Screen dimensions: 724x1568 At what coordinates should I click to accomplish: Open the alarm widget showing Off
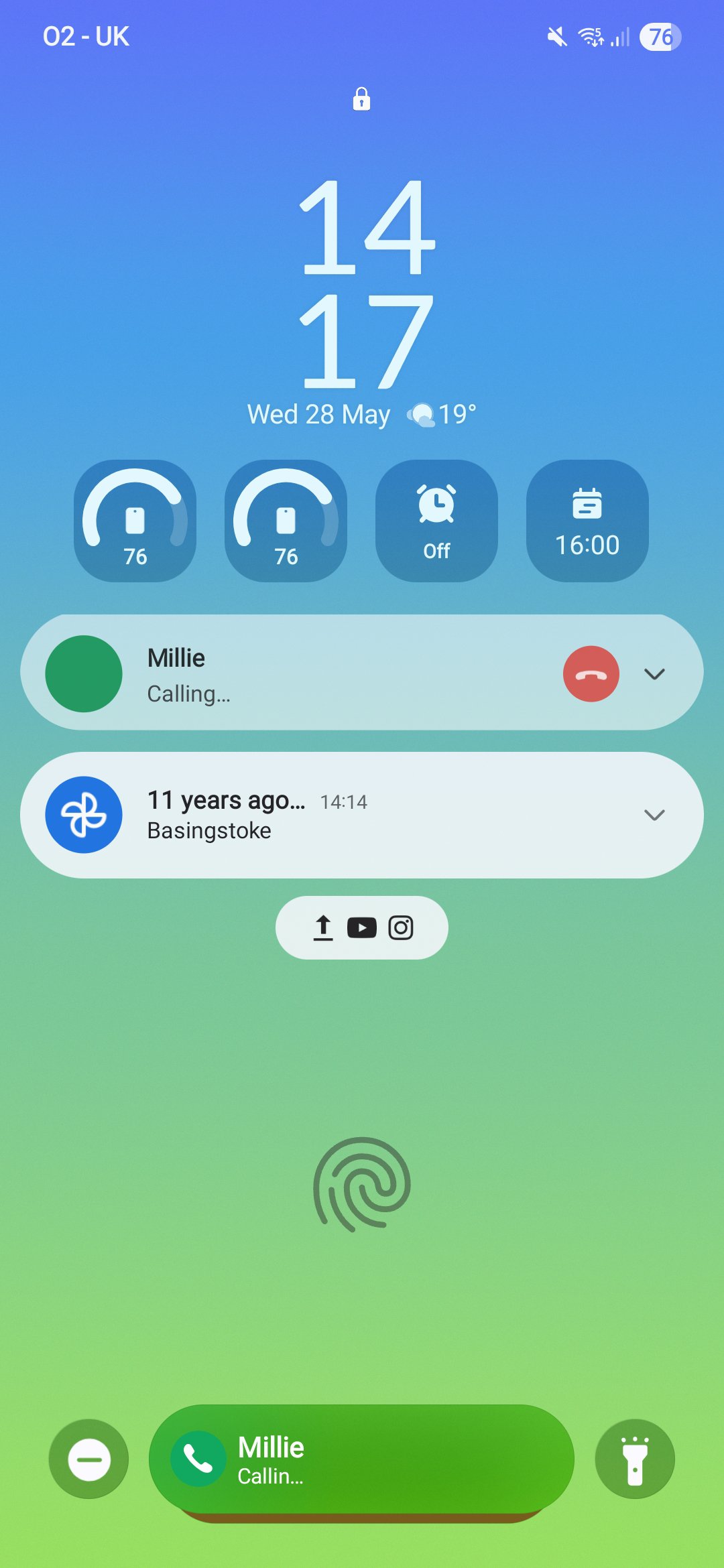click(436, 521)
